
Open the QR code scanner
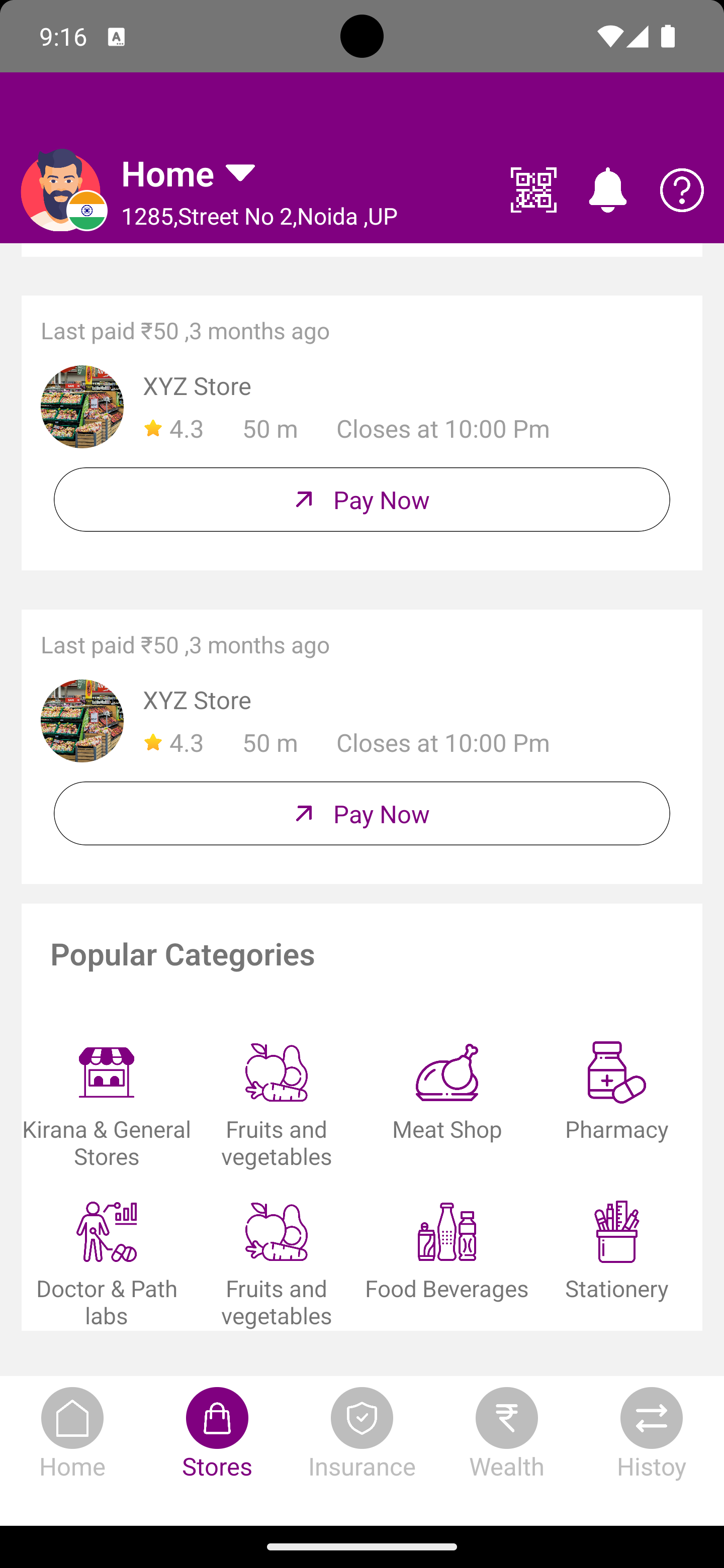pyautogui.click(x=533, y=190)
